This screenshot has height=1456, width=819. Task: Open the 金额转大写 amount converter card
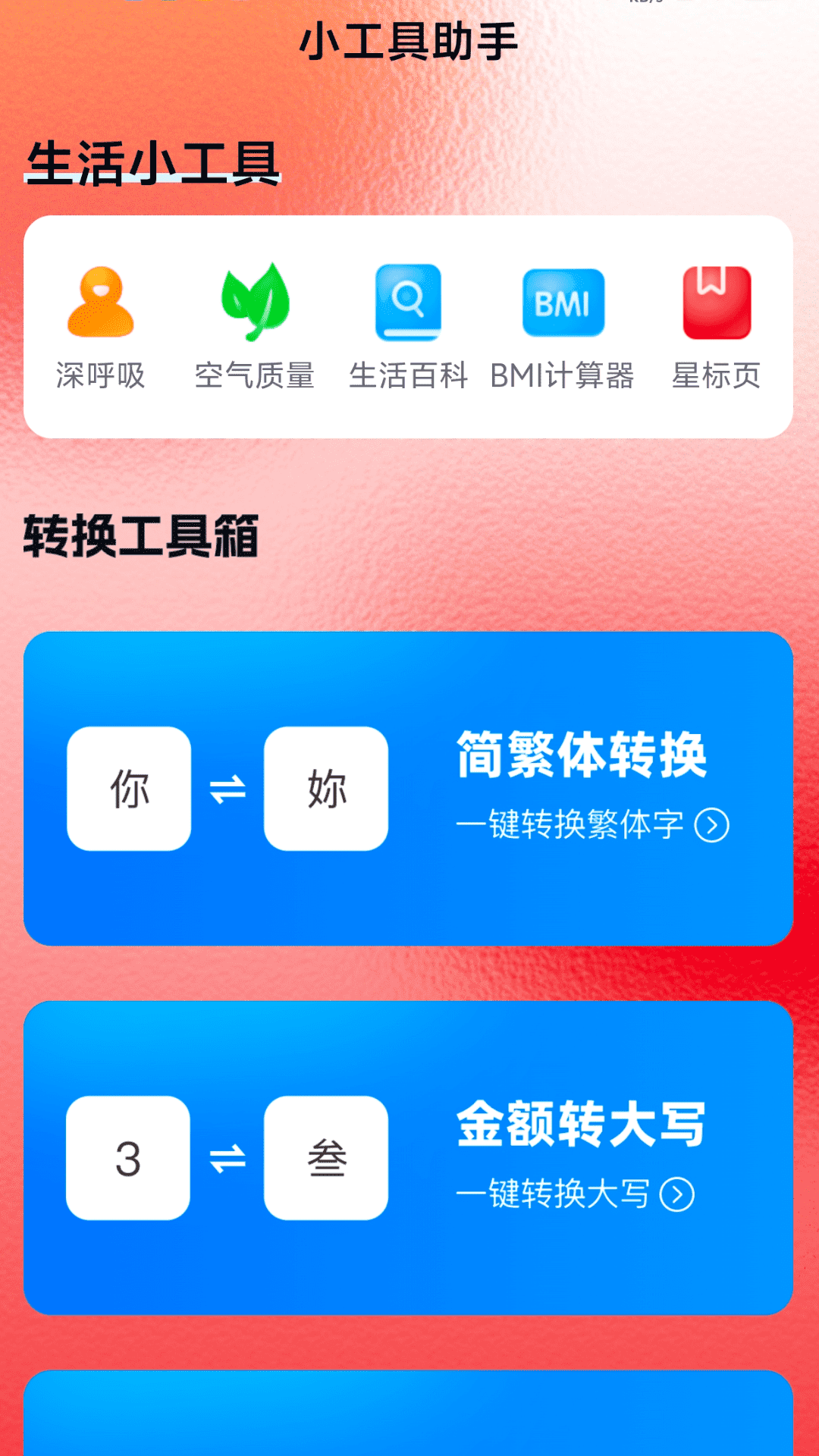click(409, 1160)
